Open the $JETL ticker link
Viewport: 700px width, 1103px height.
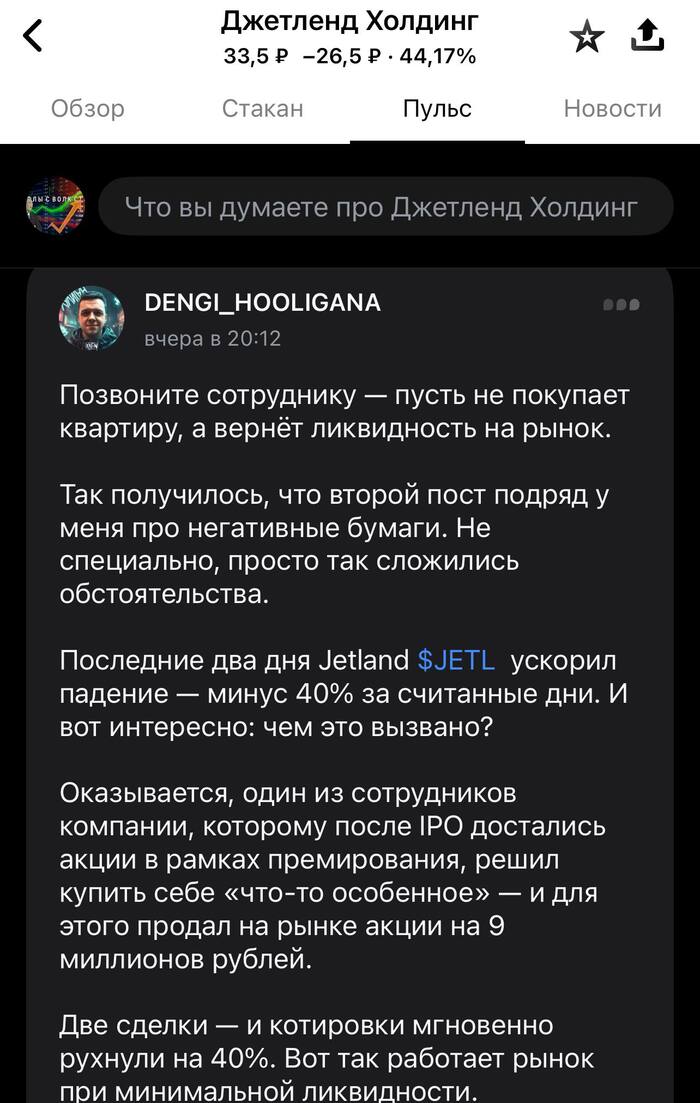(455, 661)
